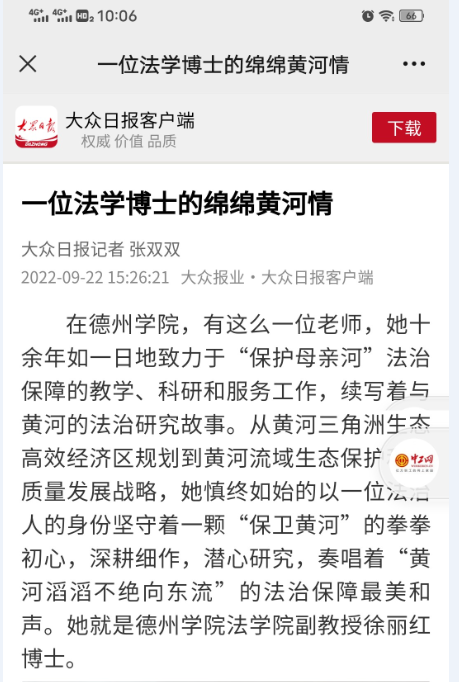The image size is (459, 682).
Task: Tap the floating 中工网 bubble
Action: (414, 463)
